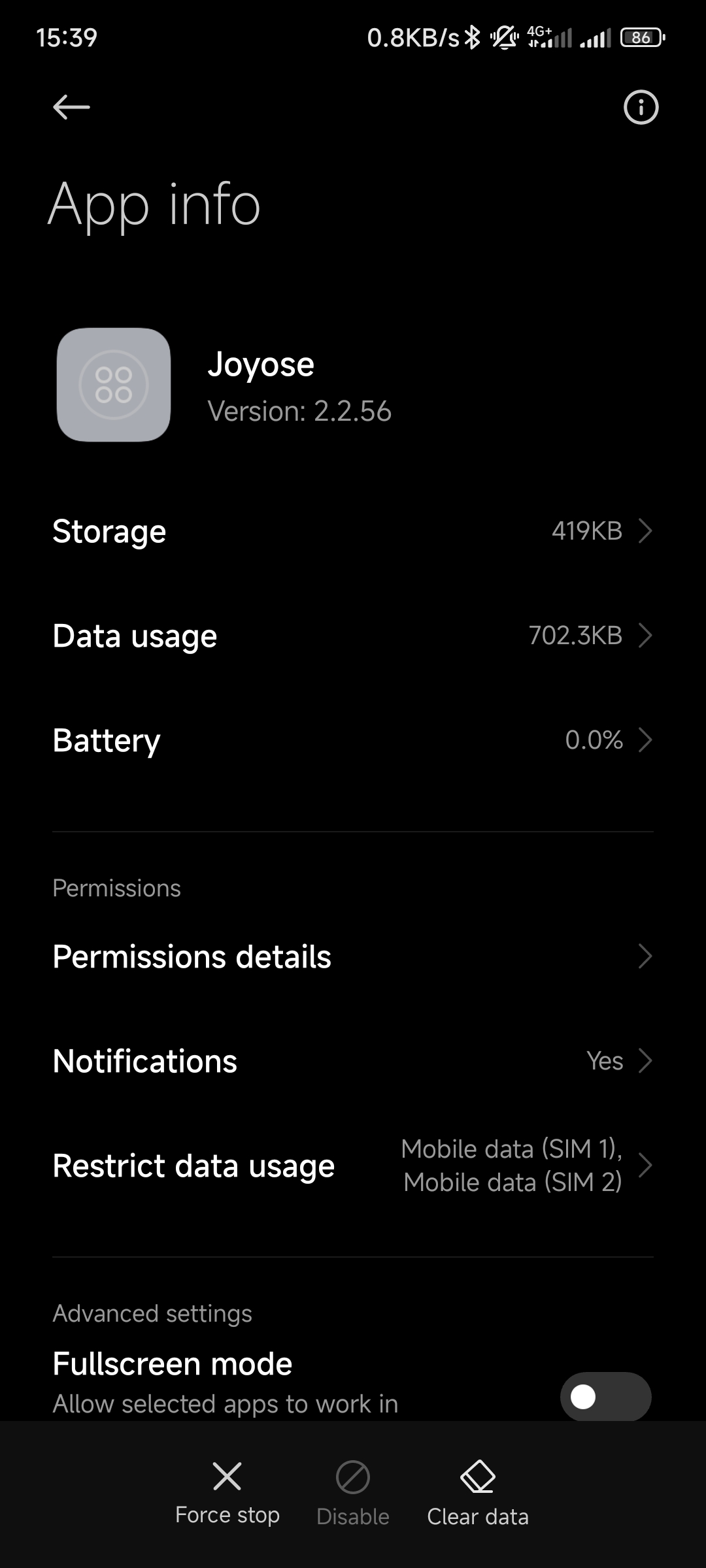Open the Notifications row
The width and height of the screenshot is (706, 1568).
[353, 1061]
